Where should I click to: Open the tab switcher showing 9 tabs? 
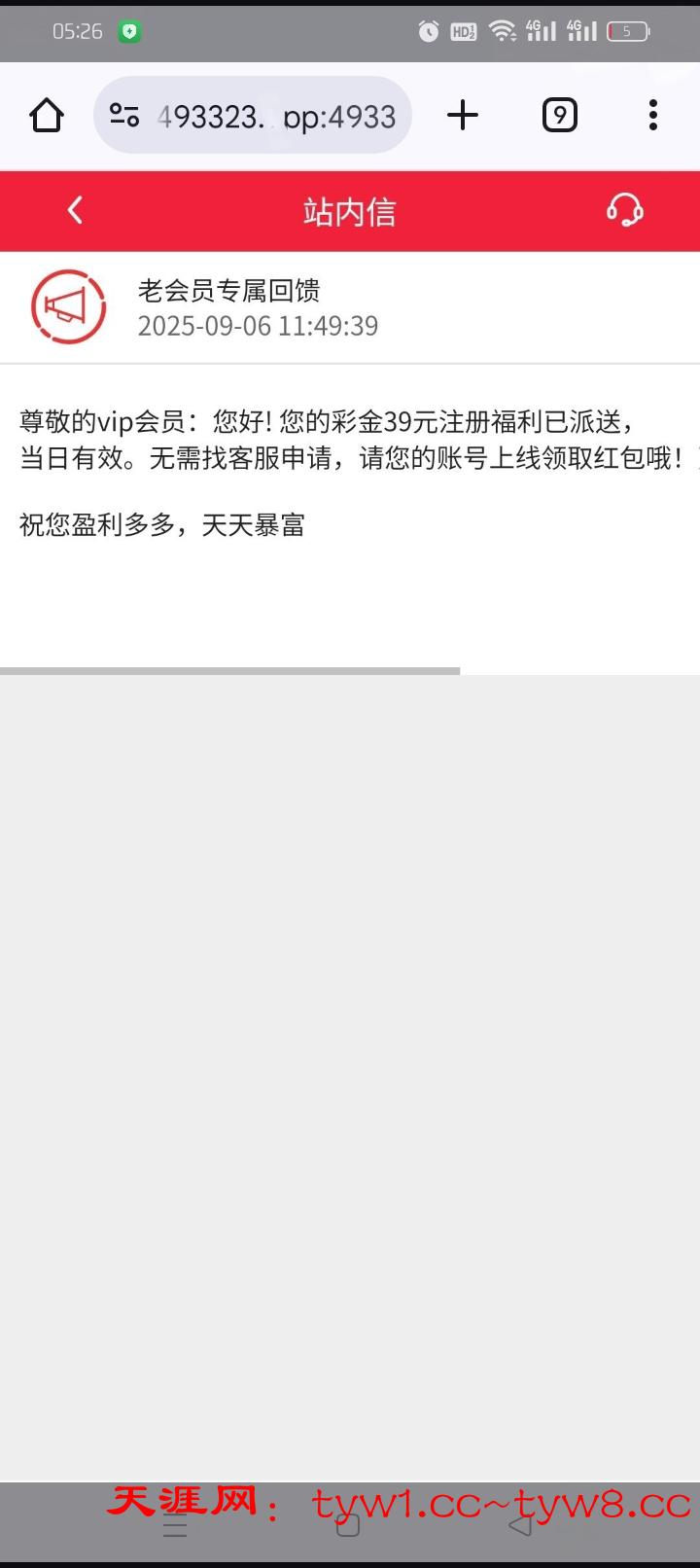tap(559, 116)
